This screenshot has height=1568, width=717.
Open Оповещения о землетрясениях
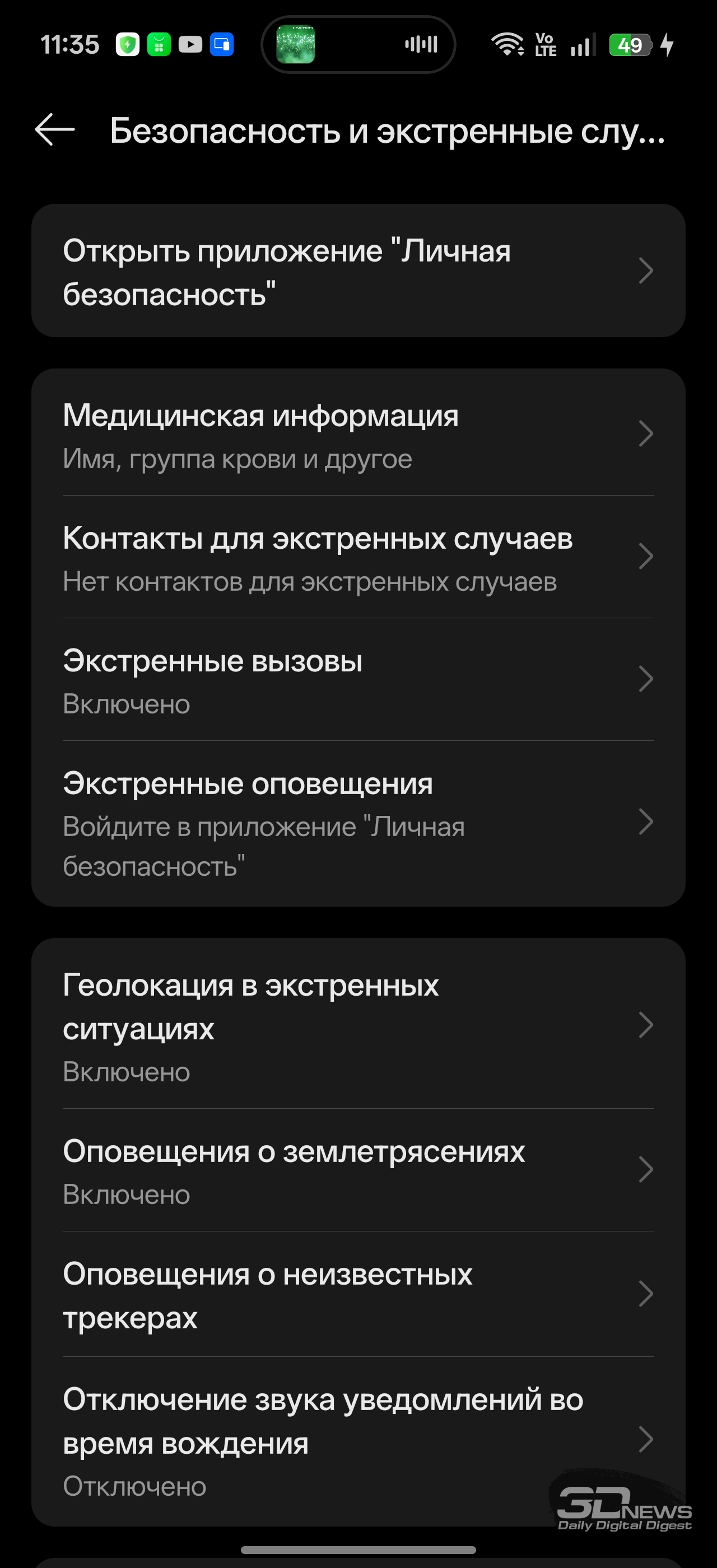tap(358, 1170)
